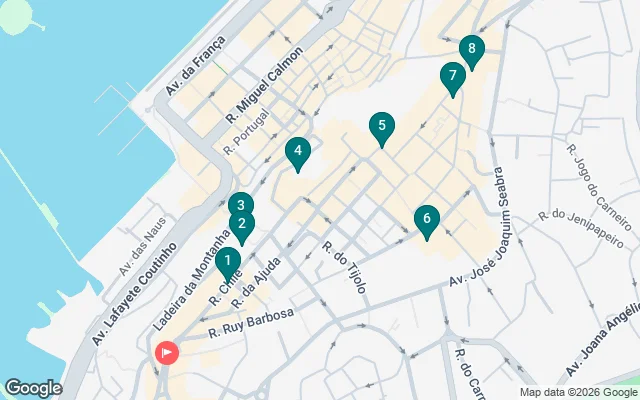The width and height of the screenshot is (640, 400).
Task: Tap map marker number 1
Action: (x=228, y=263)
